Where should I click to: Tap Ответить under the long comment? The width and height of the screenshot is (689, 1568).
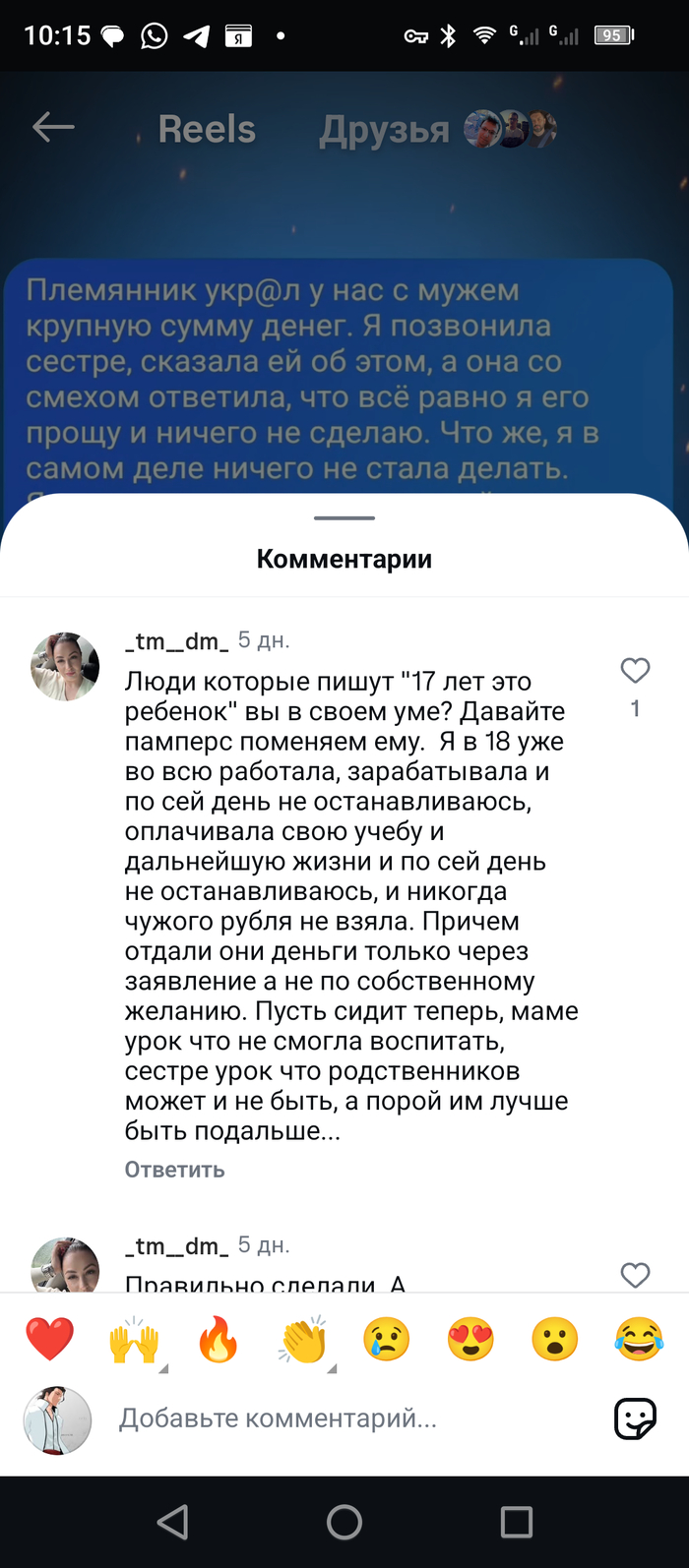coord(174,1170)
